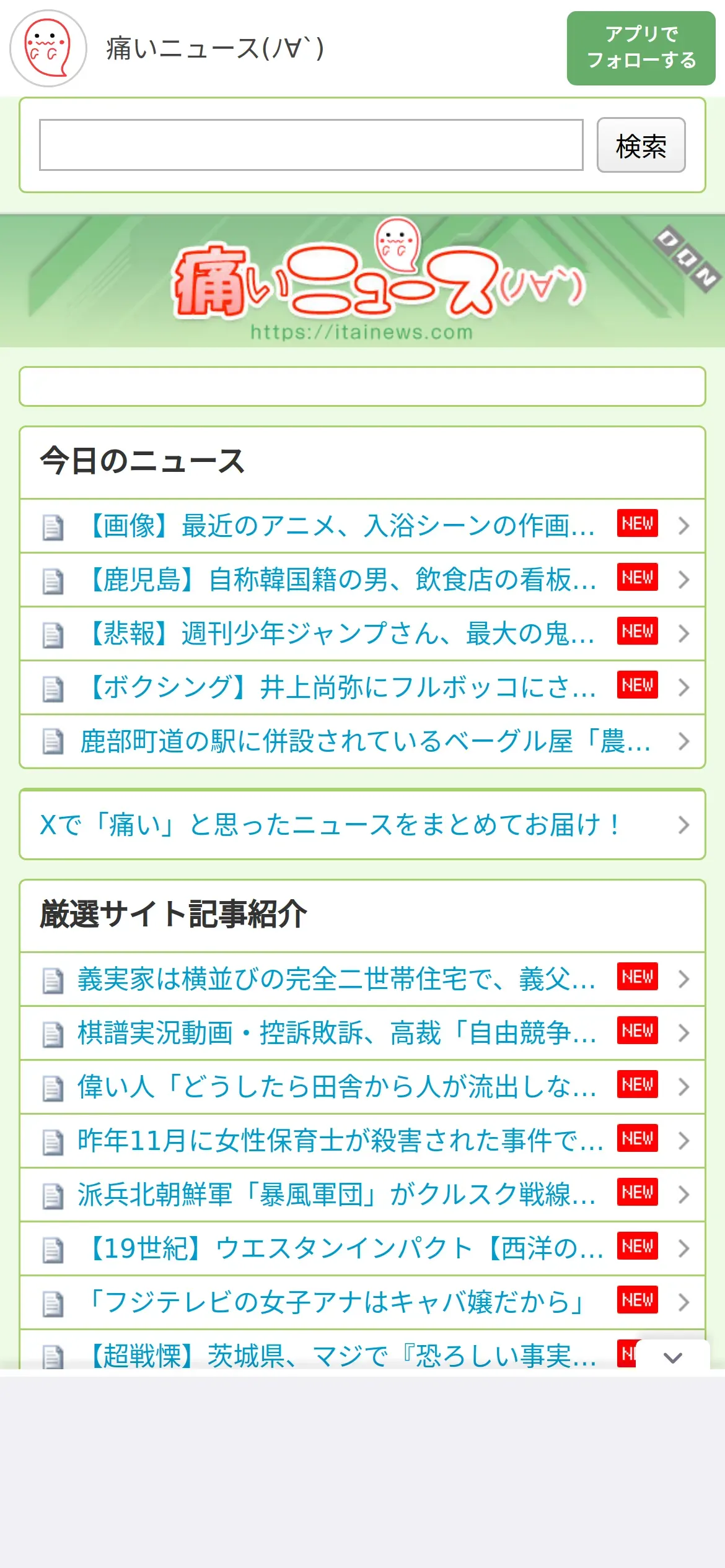Open the 棋譜実況動画・控訴敗訴 article

pos(362,1033)
